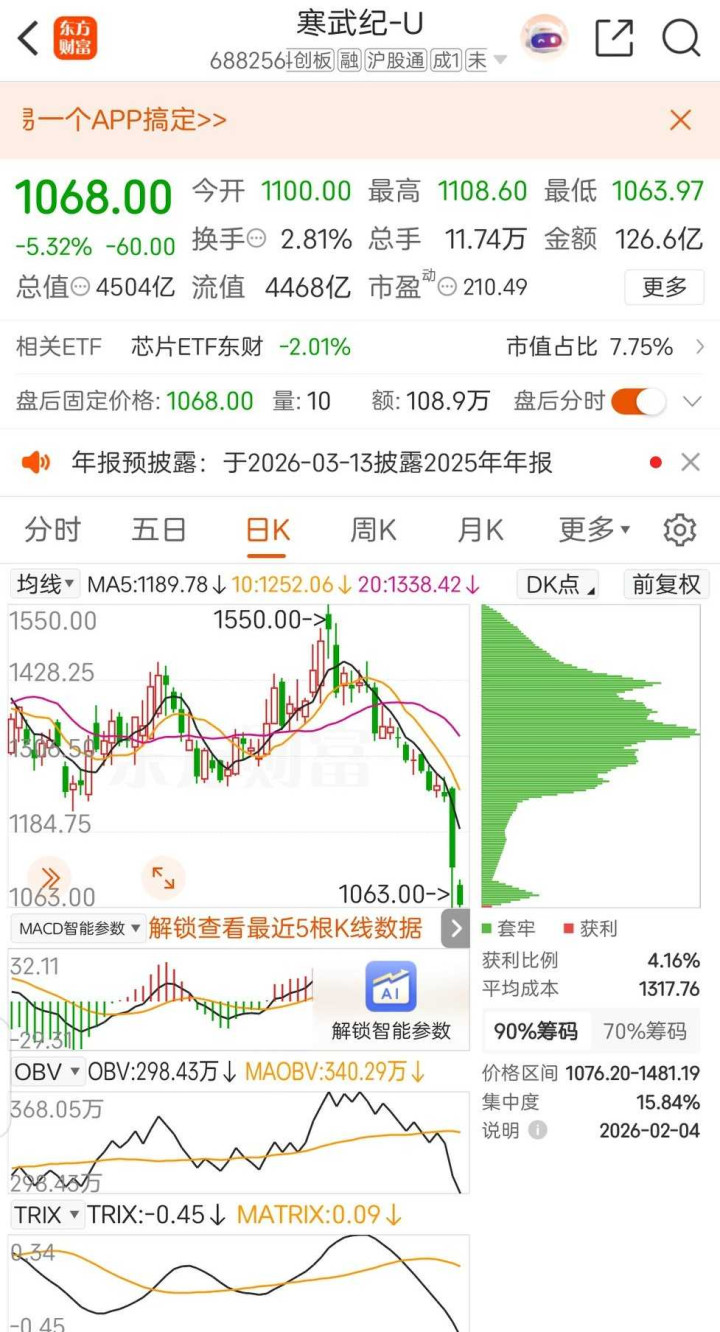
Task: Open the OBV indicator dropdown
Action: [47, 1072]
